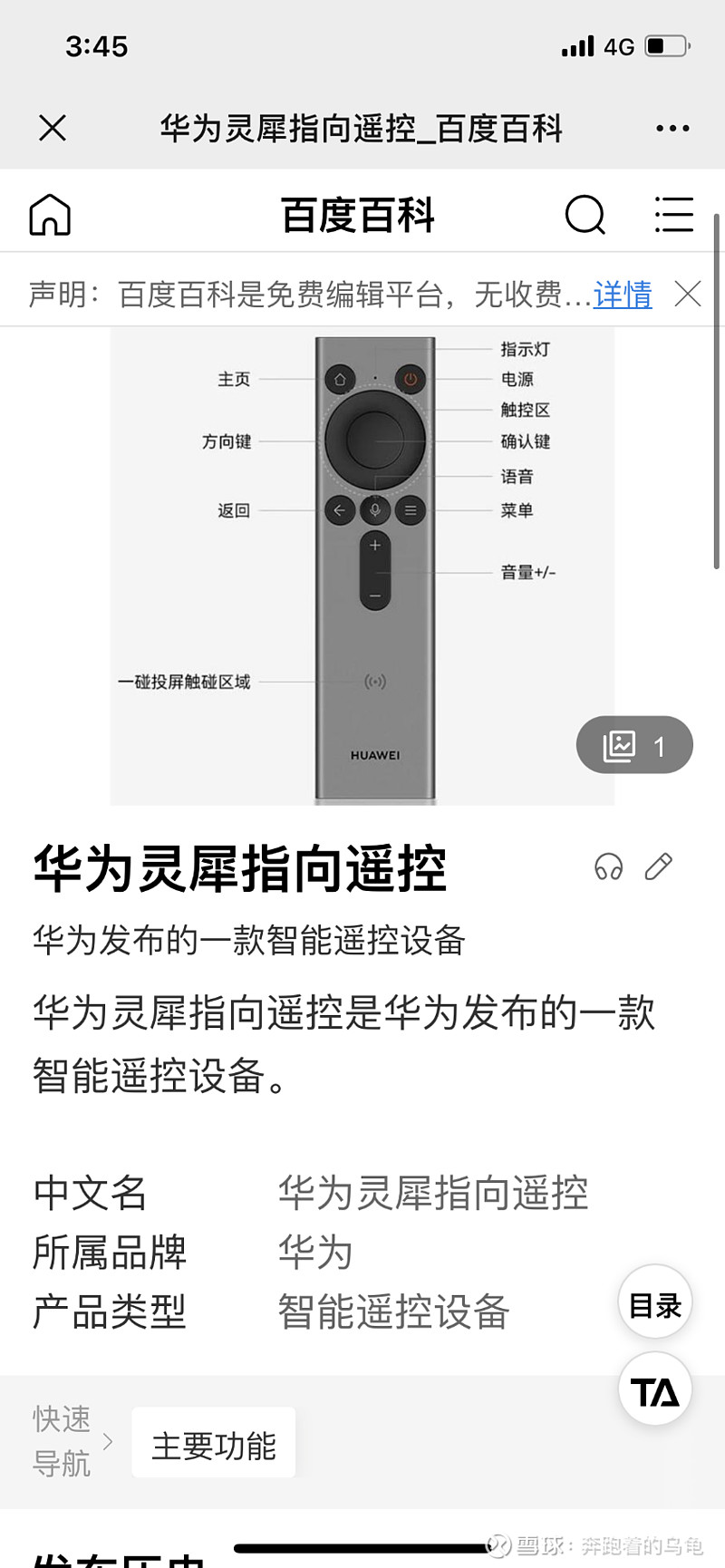Screen dimensions: 725x1568
Task: Open the search icon
Action: [585, 215]
